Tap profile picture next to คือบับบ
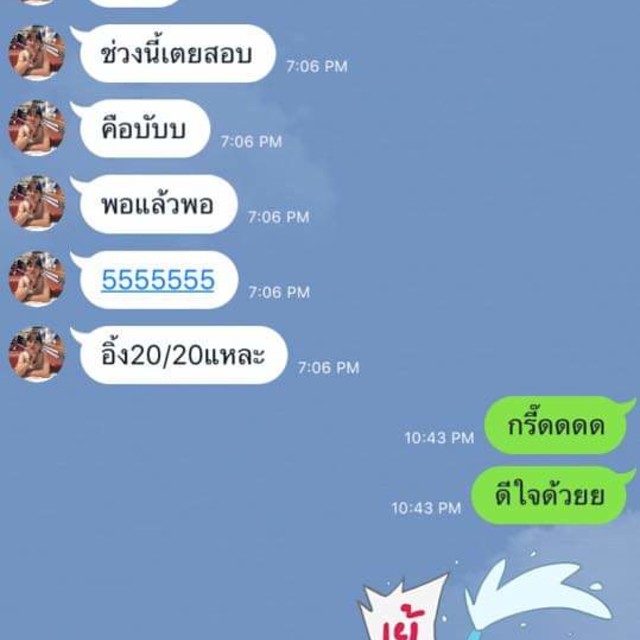 (x=37, y=128)
